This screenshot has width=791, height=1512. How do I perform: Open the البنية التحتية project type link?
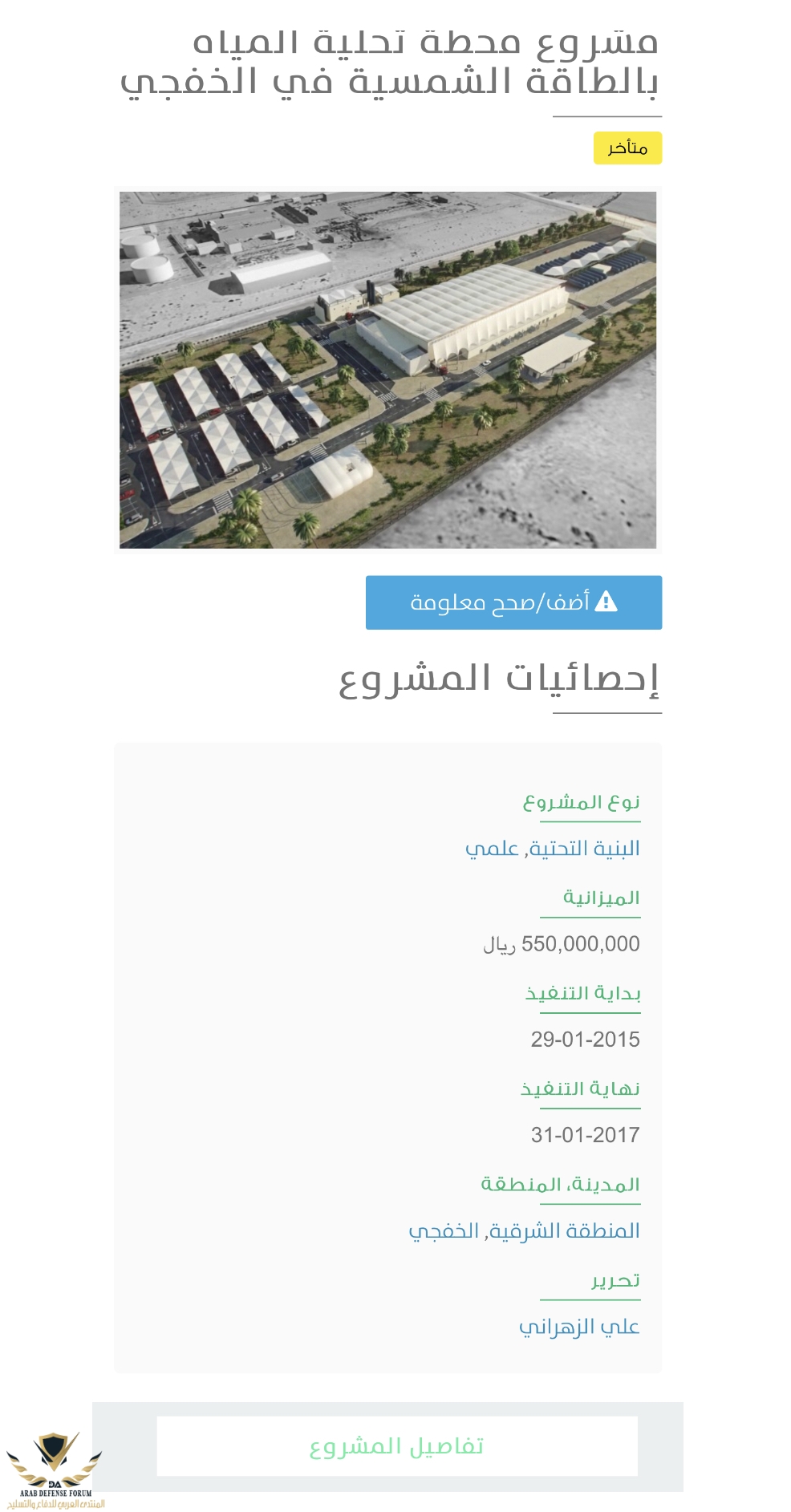585,849
